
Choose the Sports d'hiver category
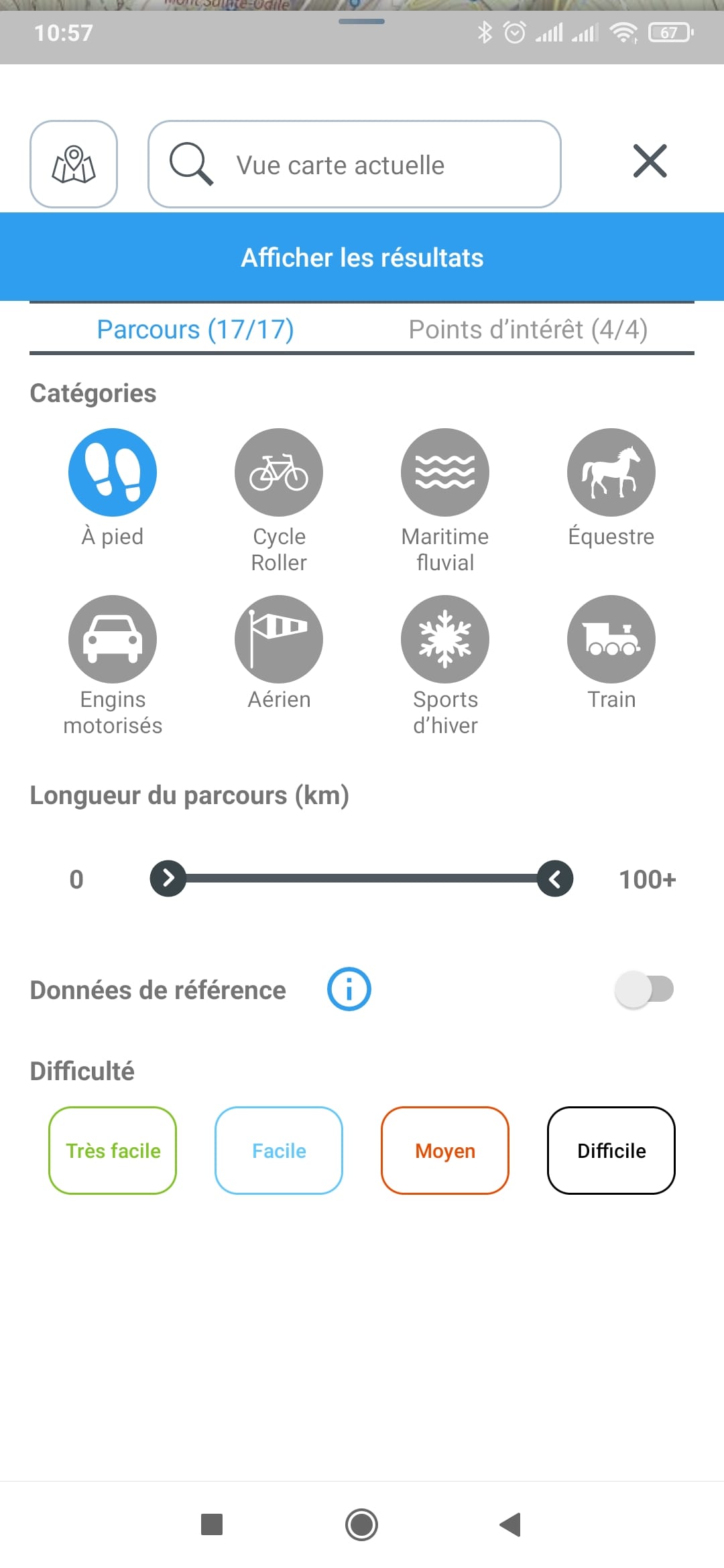[445, 639]
